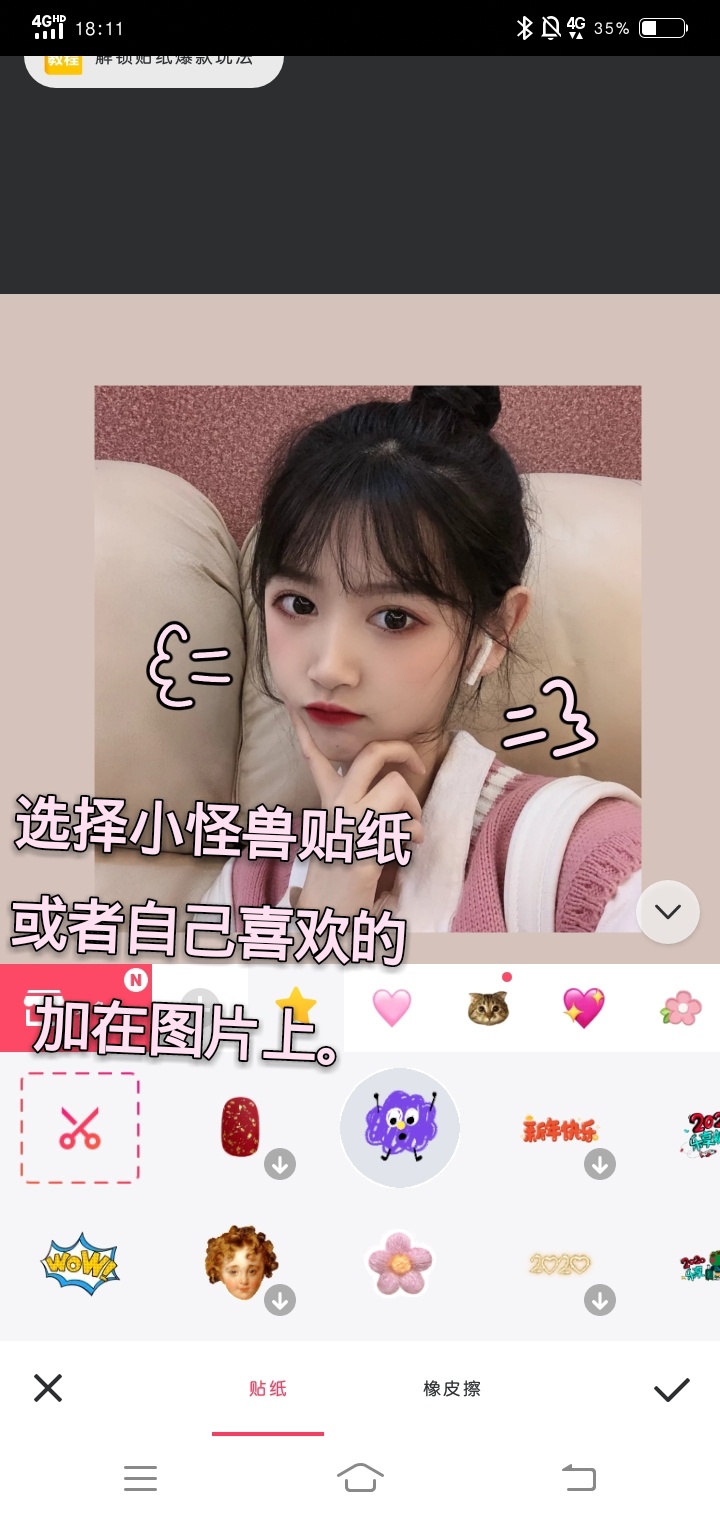The width and height of the screenshot is (720, 1520).
Task: Open the cat sticker category
Action: point(488,1007)
